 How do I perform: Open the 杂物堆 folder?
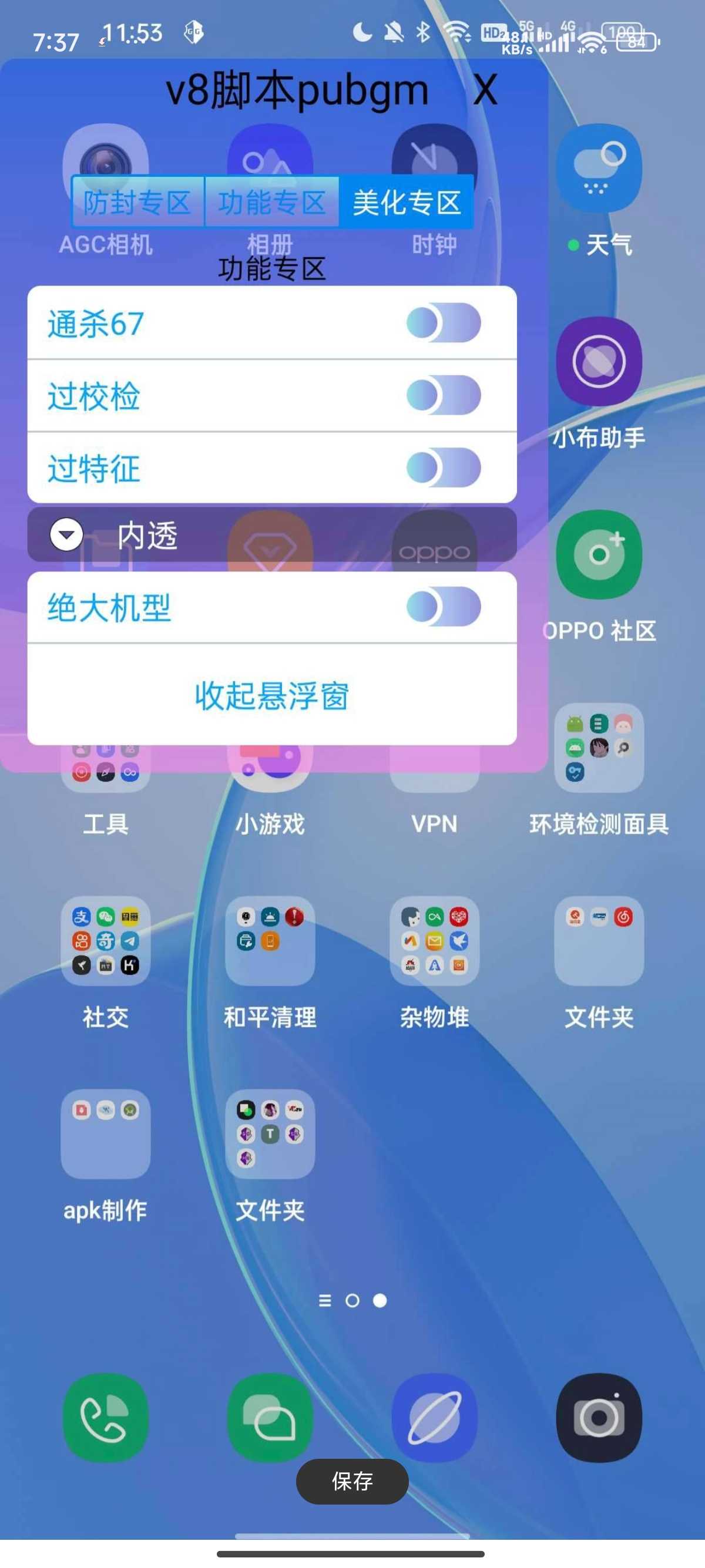(434, 941)
